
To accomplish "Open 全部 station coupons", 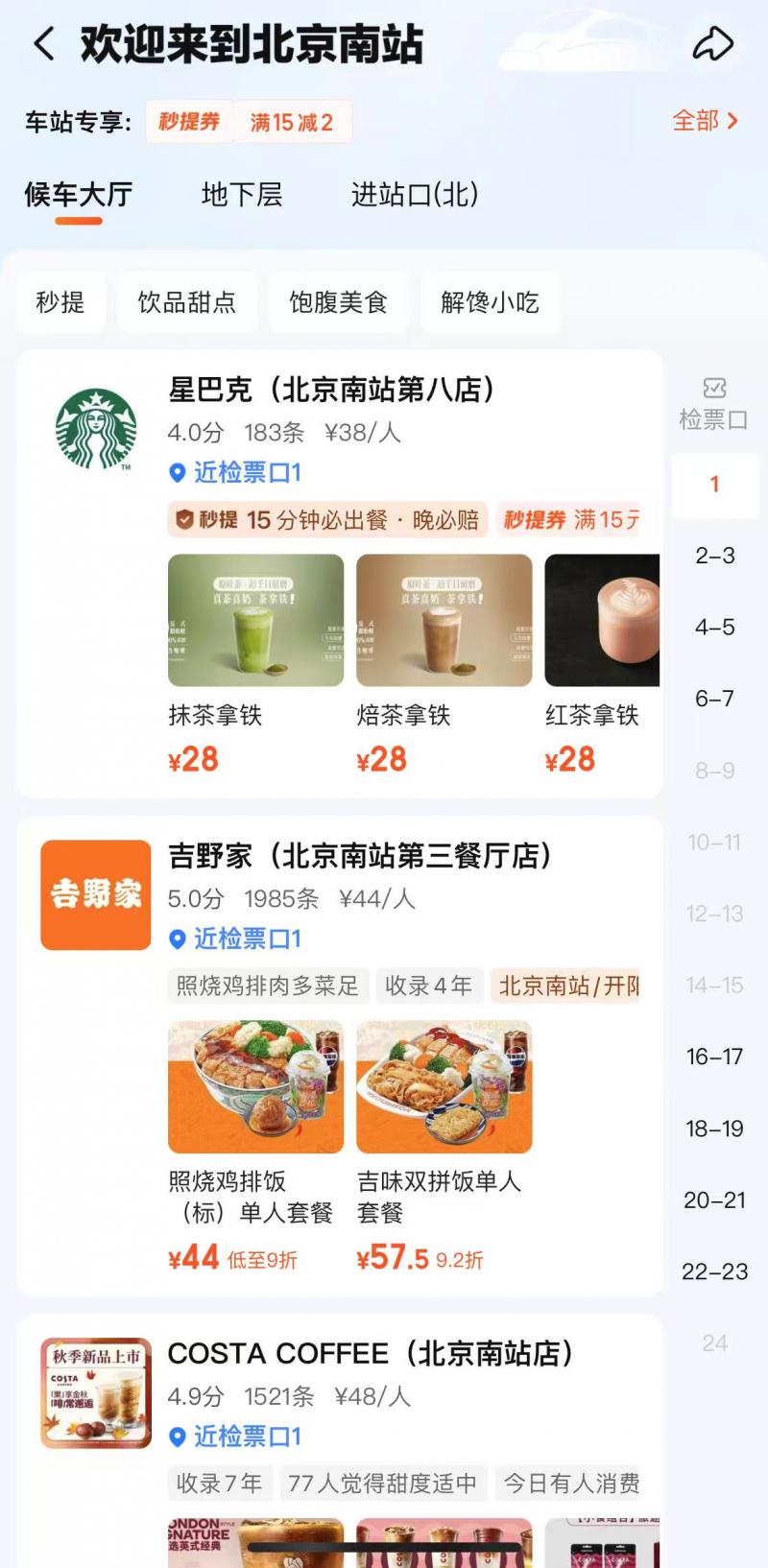I will [x=705, y=121].
